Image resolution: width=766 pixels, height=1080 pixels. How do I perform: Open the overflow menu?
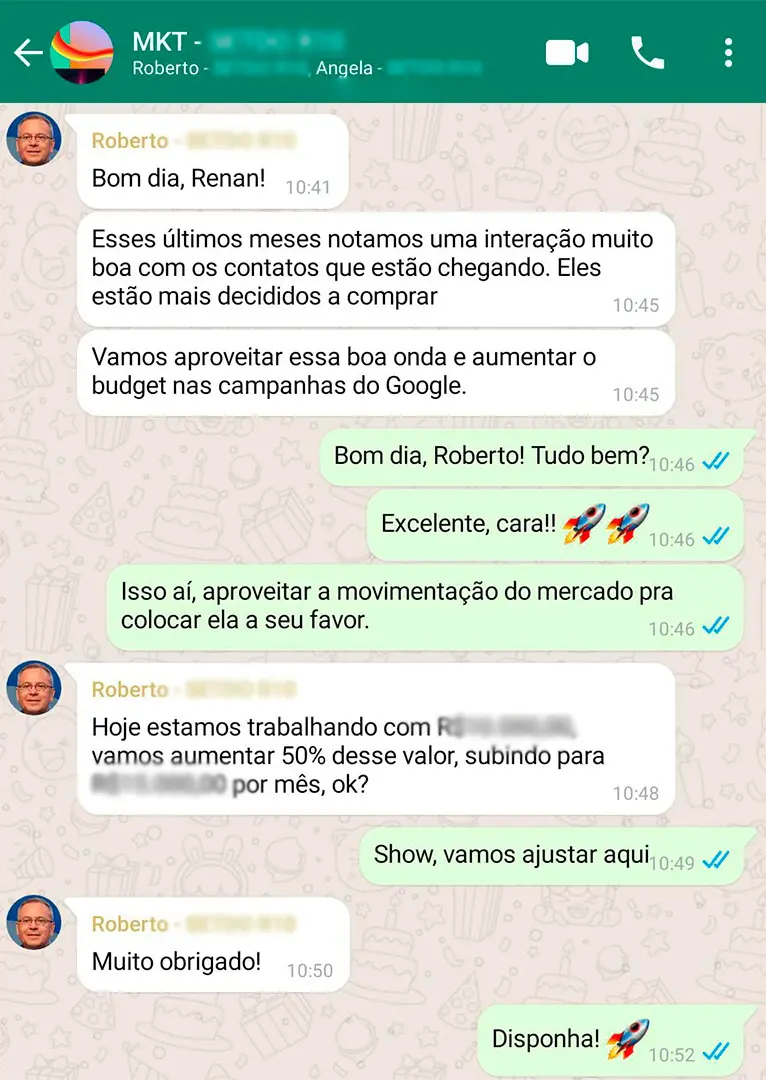[728, 53]
